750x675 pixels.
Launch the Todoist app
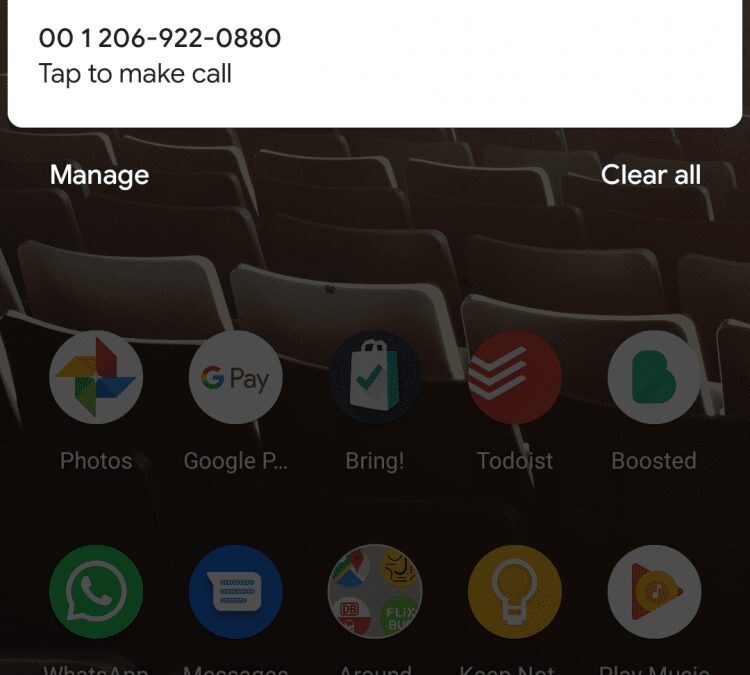[514, 378]
